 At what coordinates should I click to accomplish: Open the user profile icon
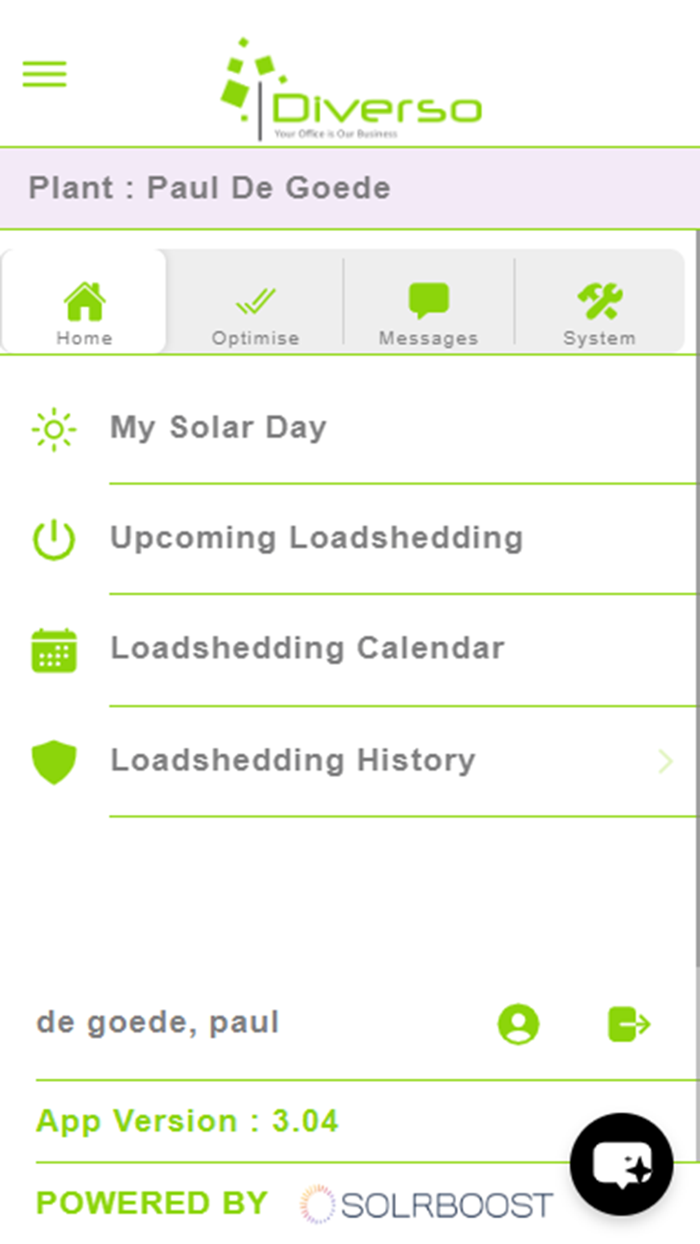pyautogui.click(x=518, y=1024)
